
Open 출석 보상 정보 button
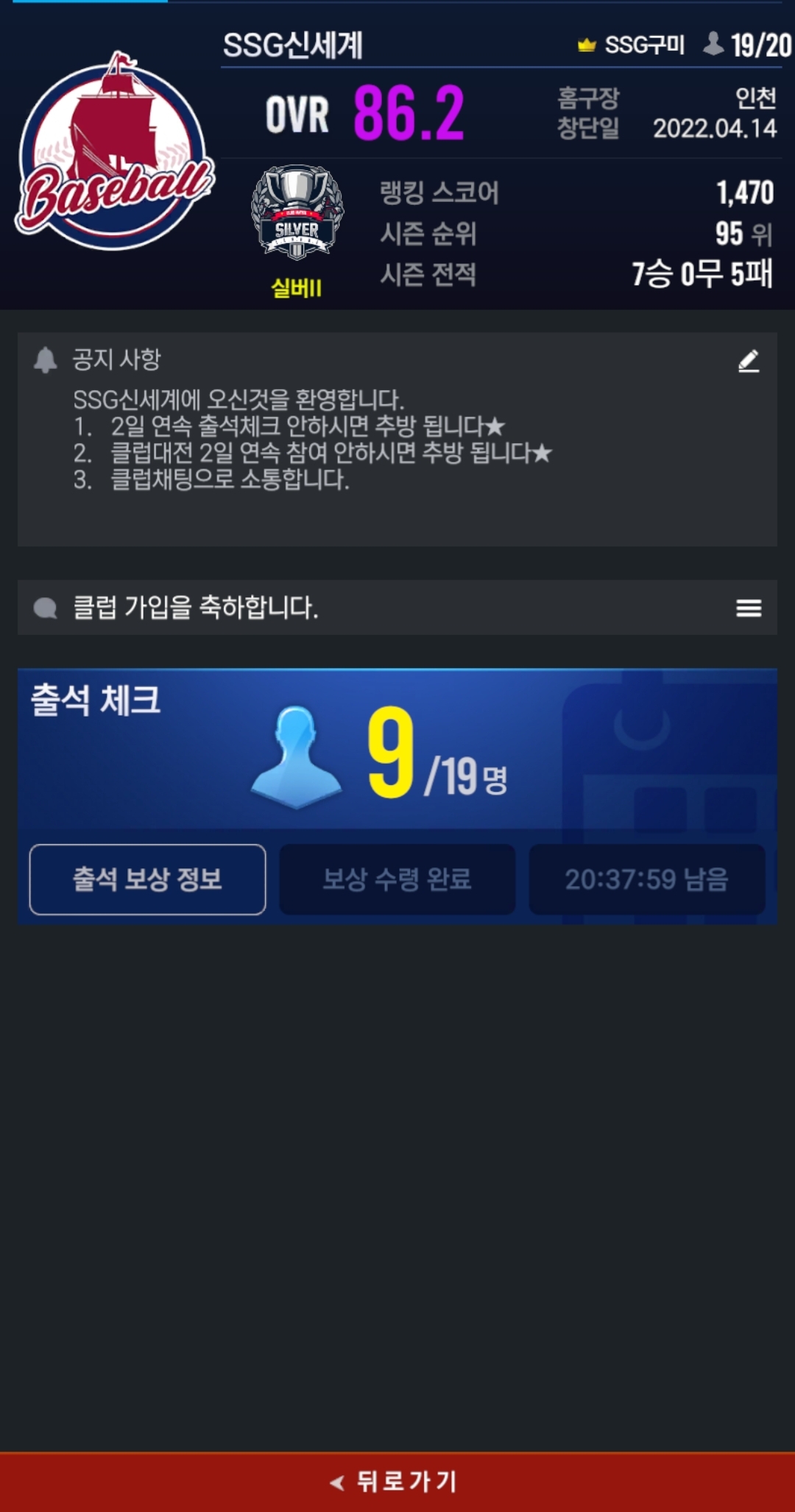click(147, 879)
